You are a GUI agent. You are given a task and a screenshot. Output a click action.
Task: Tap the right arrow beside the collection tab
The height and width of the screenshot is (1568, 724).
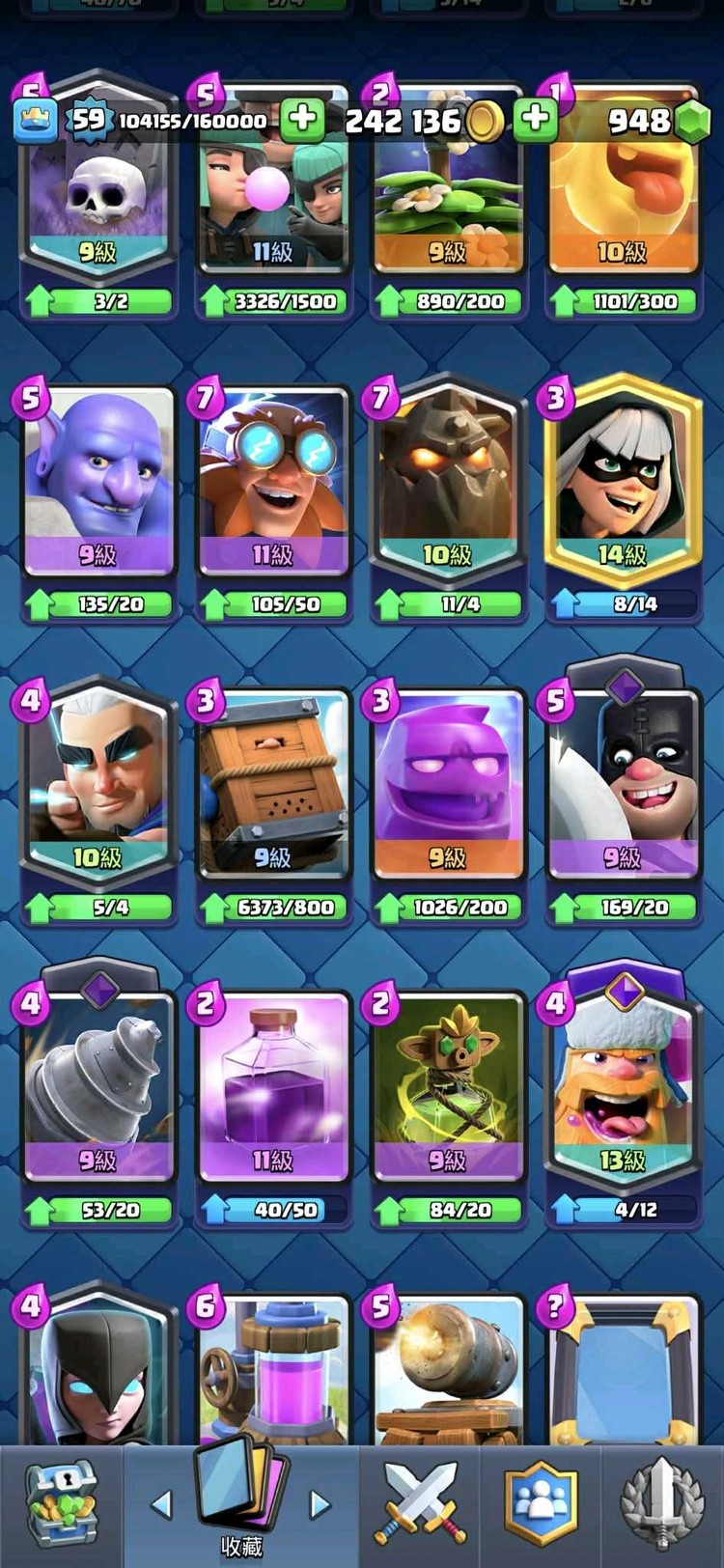point(320,1503)
